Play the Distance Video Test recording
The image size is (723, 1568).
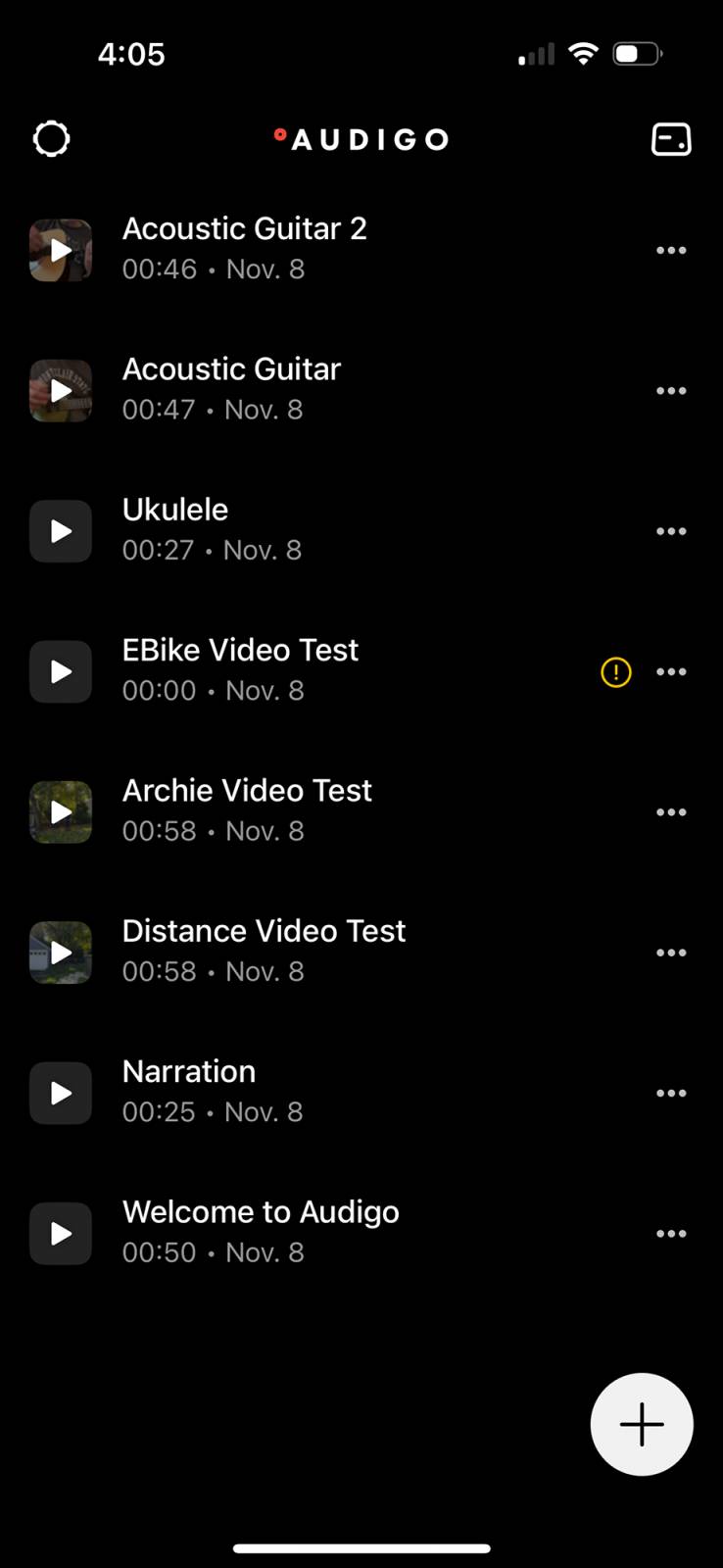pyautogui.click(x=61, y=953)
